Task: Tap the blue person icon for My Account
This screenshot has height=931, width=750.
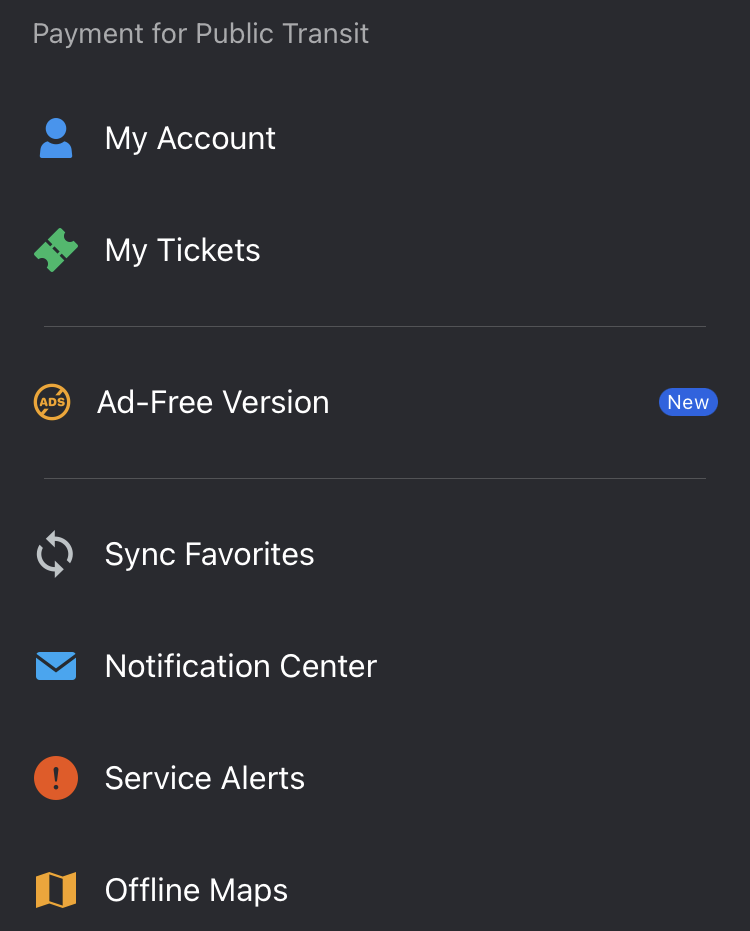Action: click(55, 138)
